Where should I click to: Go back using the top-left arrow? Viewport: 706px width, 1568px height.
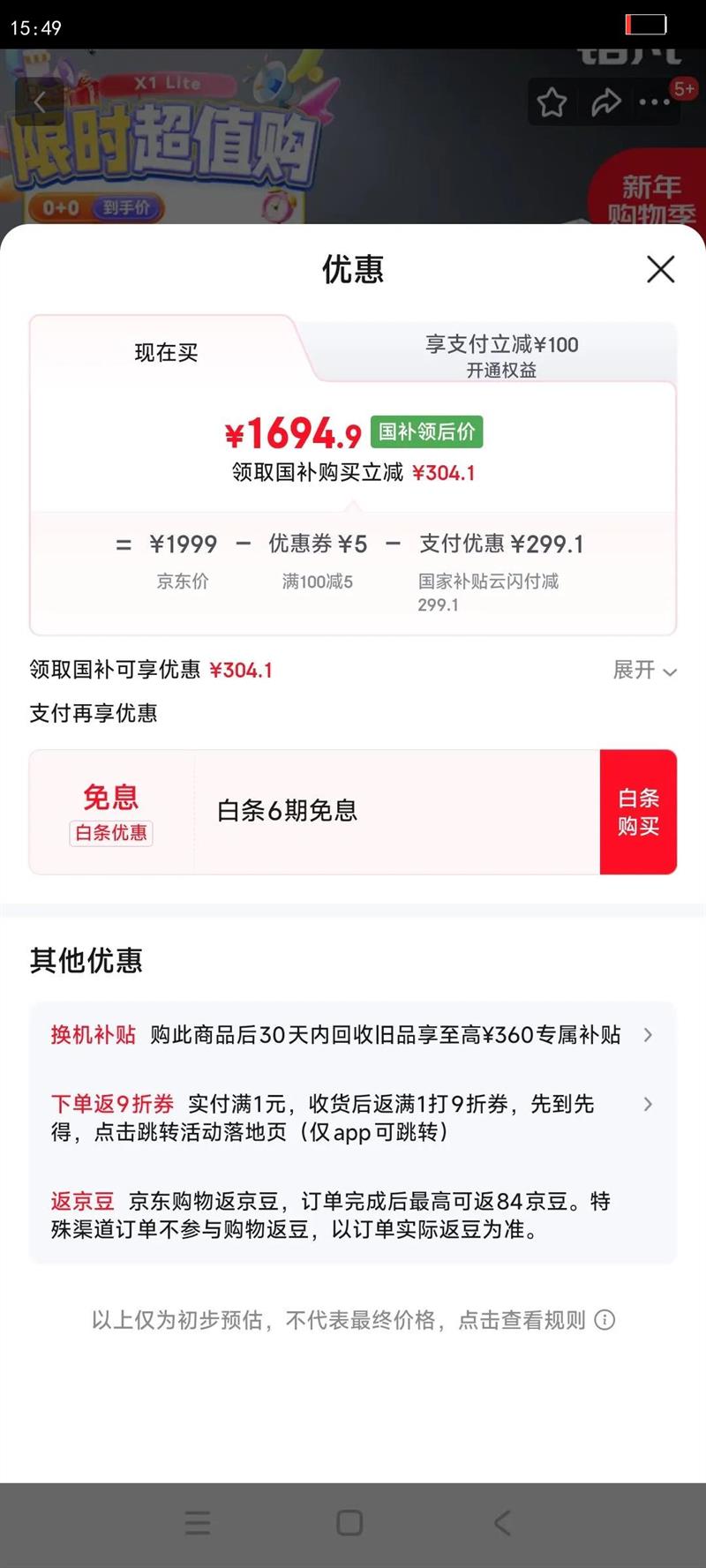[40, 101]
